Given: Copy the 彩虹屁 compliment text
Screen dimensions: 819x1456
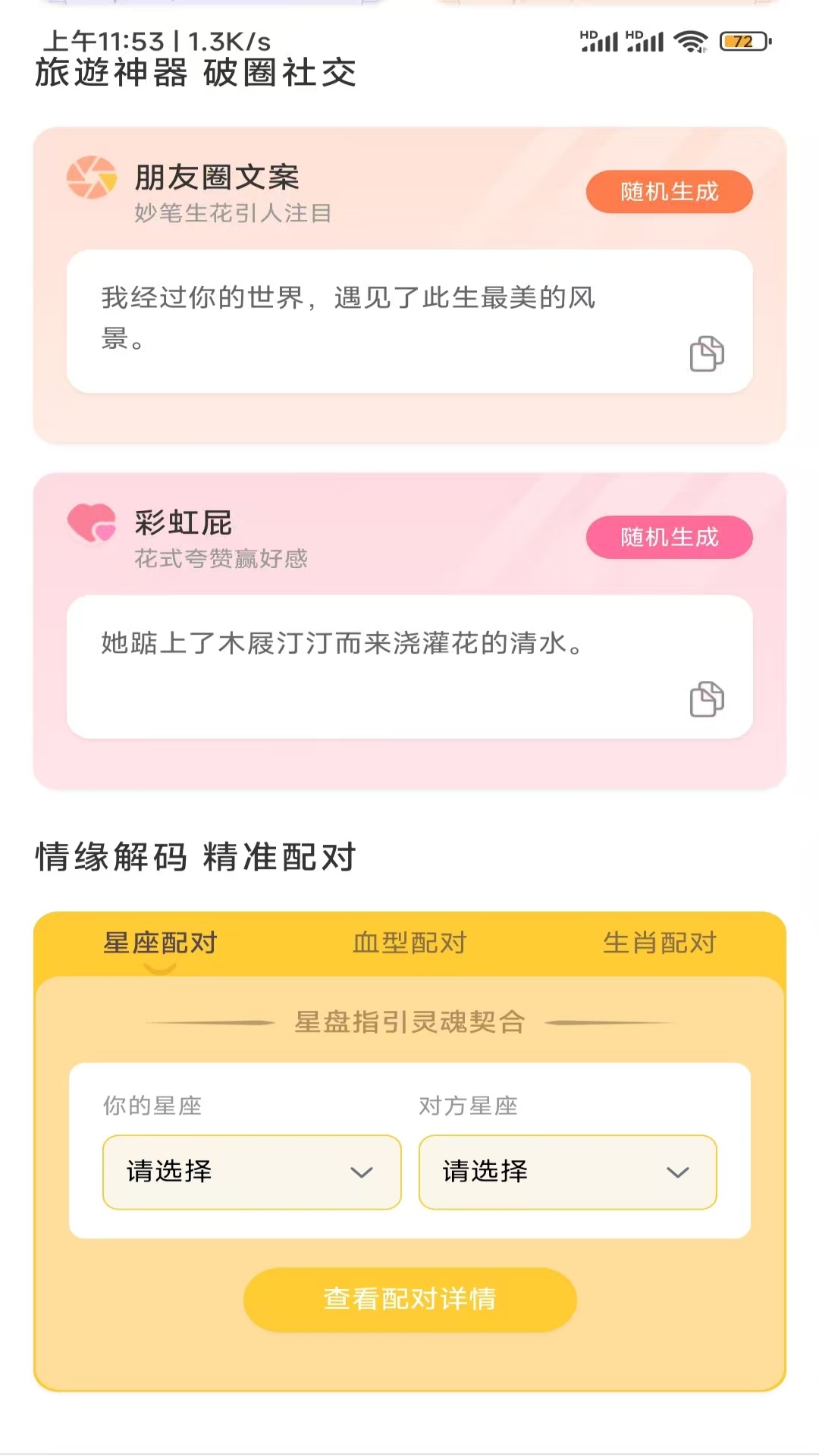Looking at the screenshot, I should pyautogui.click(x=706, y=698).
